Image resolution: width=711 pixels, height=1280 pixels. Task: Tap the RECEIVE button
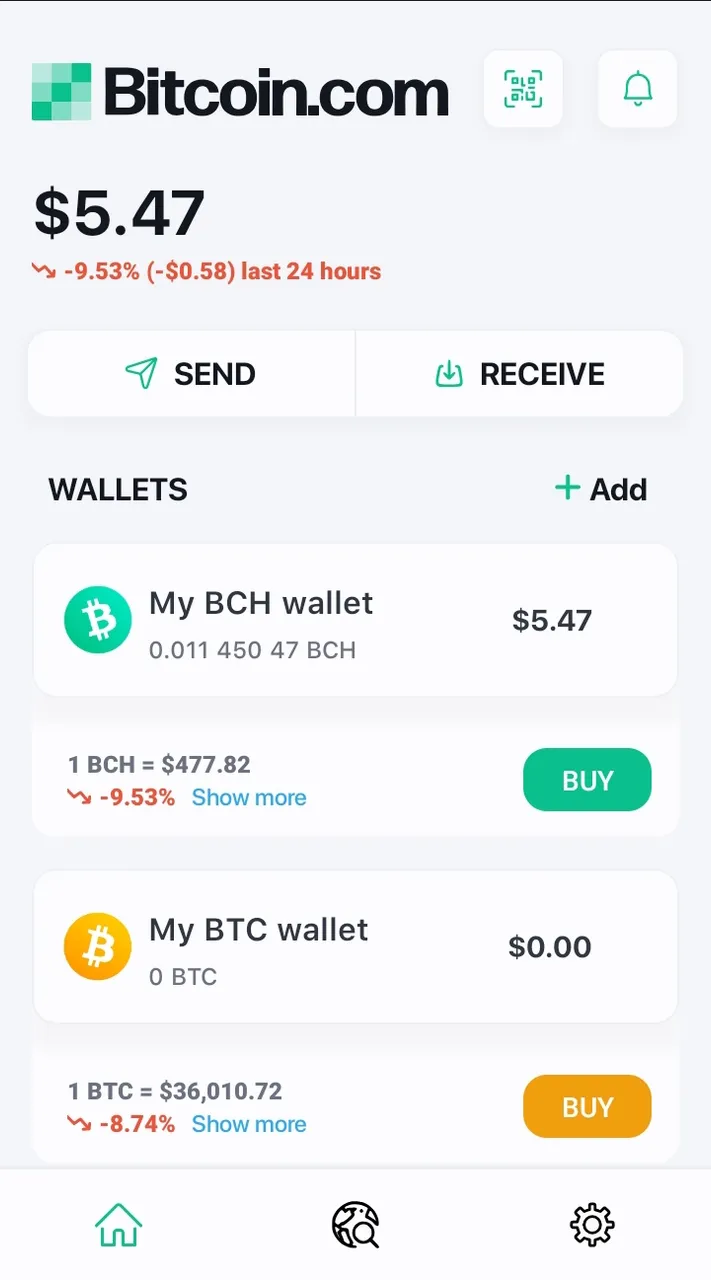pos(519,374)
